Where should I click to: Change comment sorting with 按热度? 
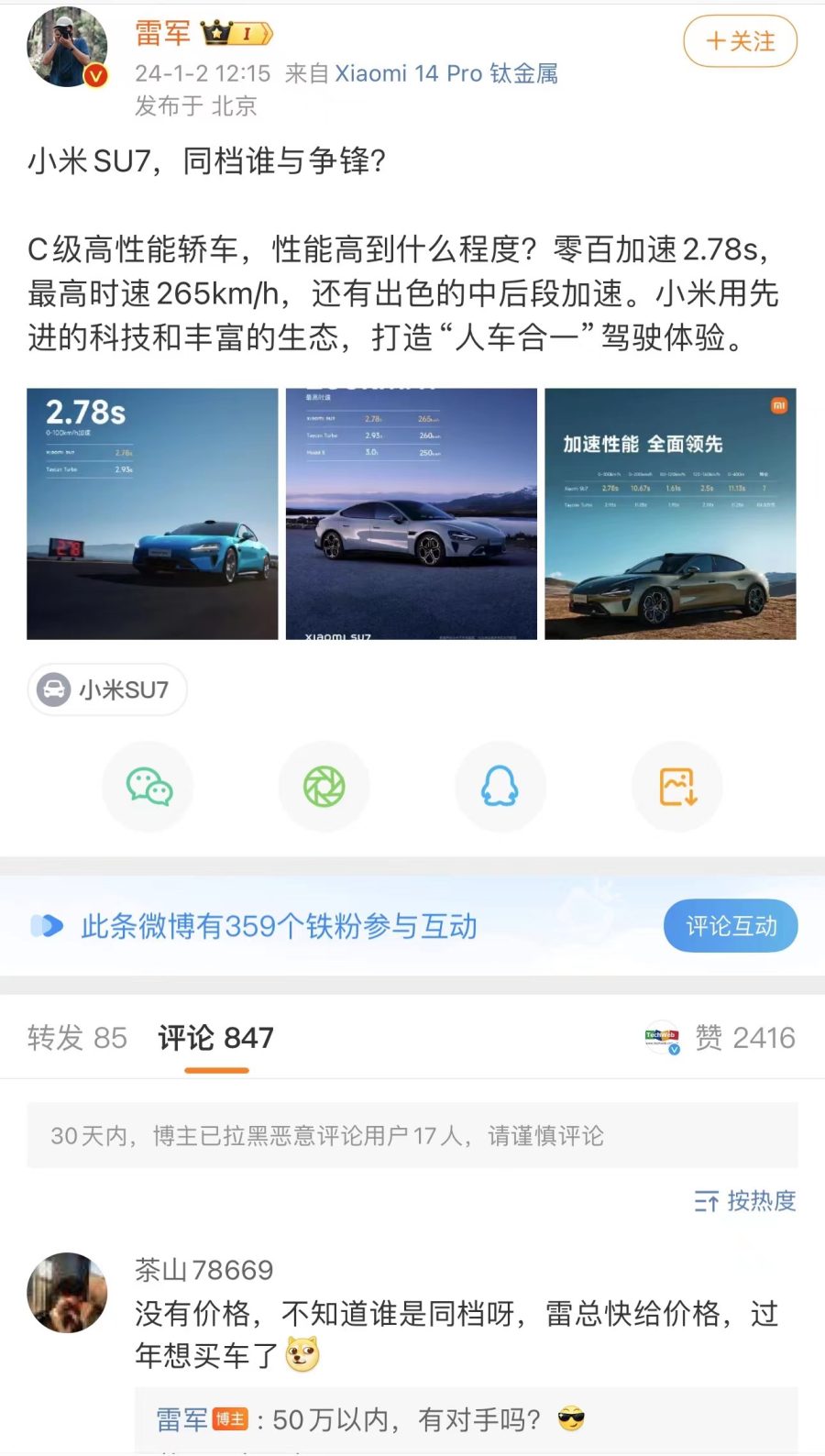coord(744,1200)
